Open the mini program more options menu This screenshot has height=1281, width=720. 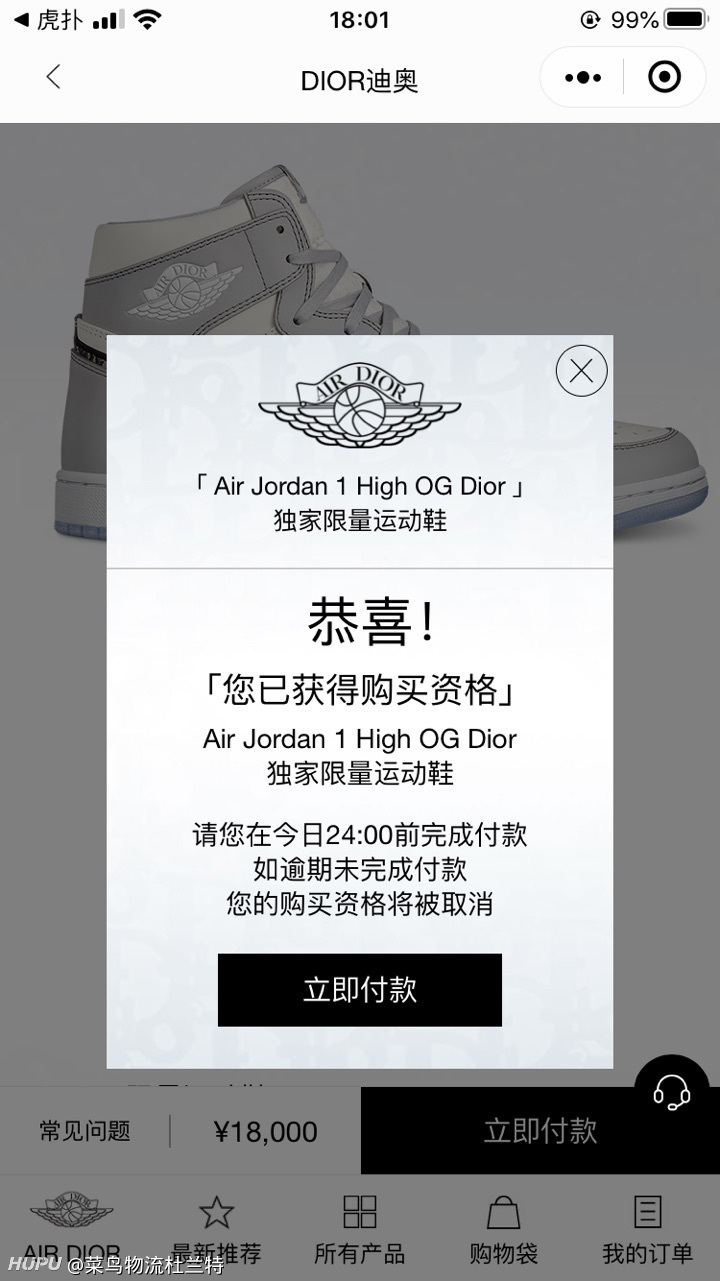click(583, 77)
